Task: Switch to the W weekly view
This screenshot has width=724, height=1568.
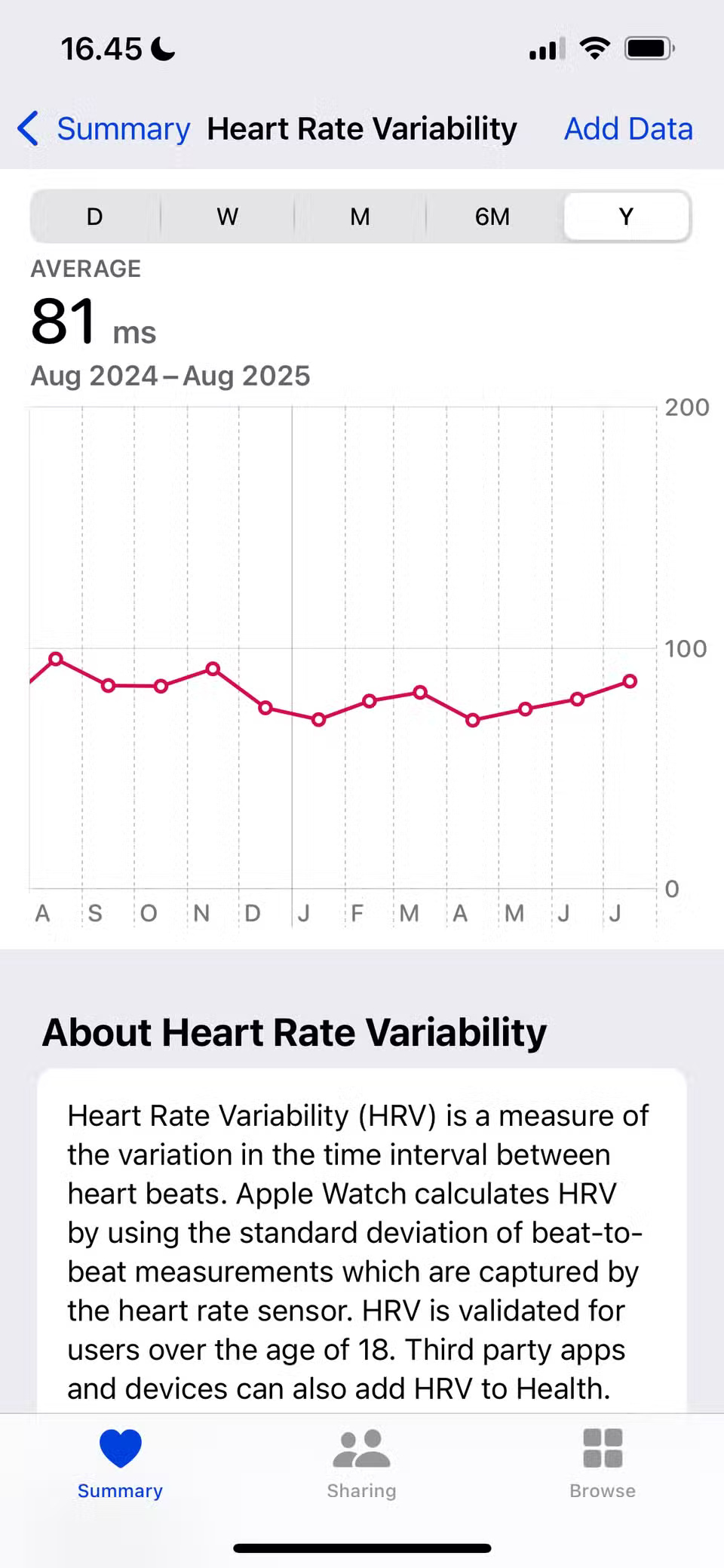Action: (x=226, y=217)
